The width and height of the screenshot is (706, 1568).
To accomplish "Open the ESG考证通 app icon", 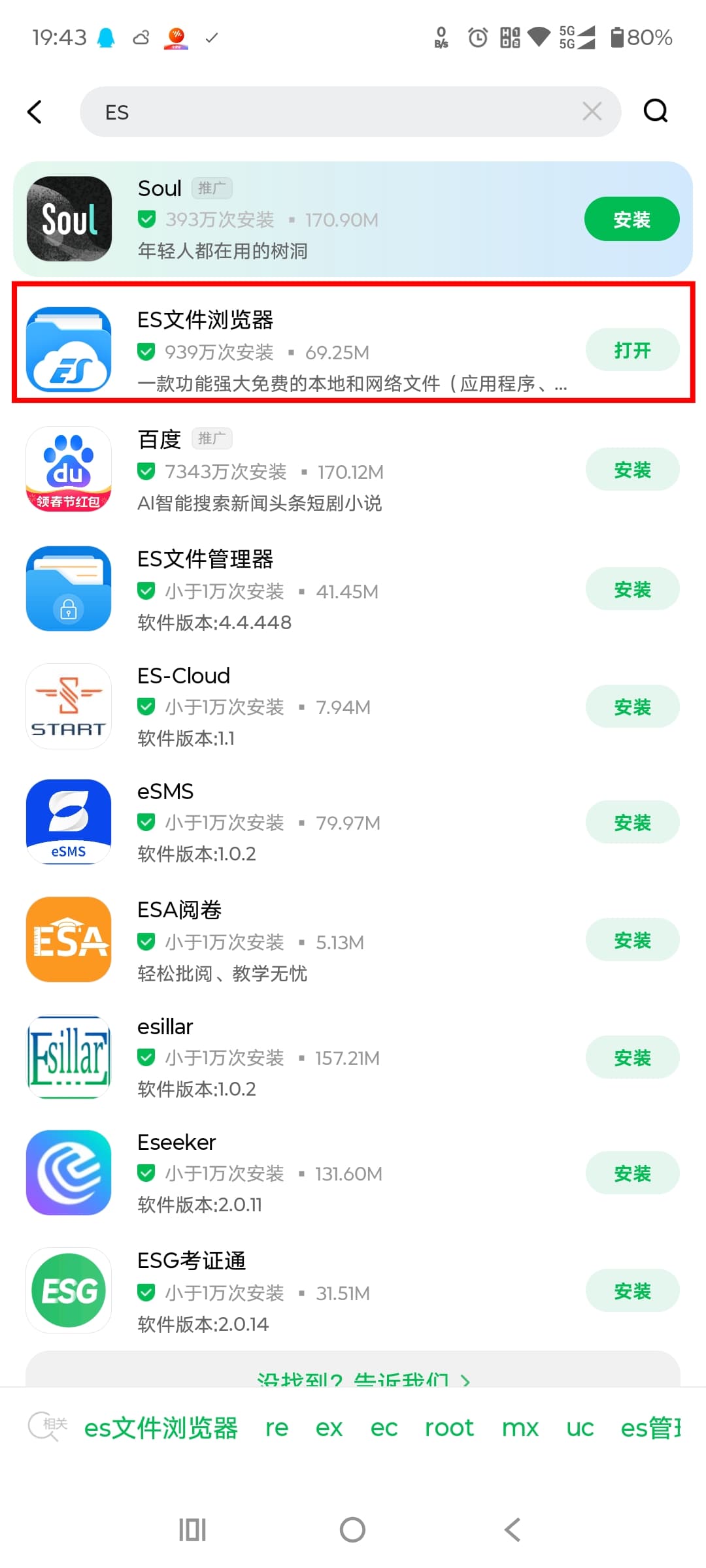I will (68, 1290).
